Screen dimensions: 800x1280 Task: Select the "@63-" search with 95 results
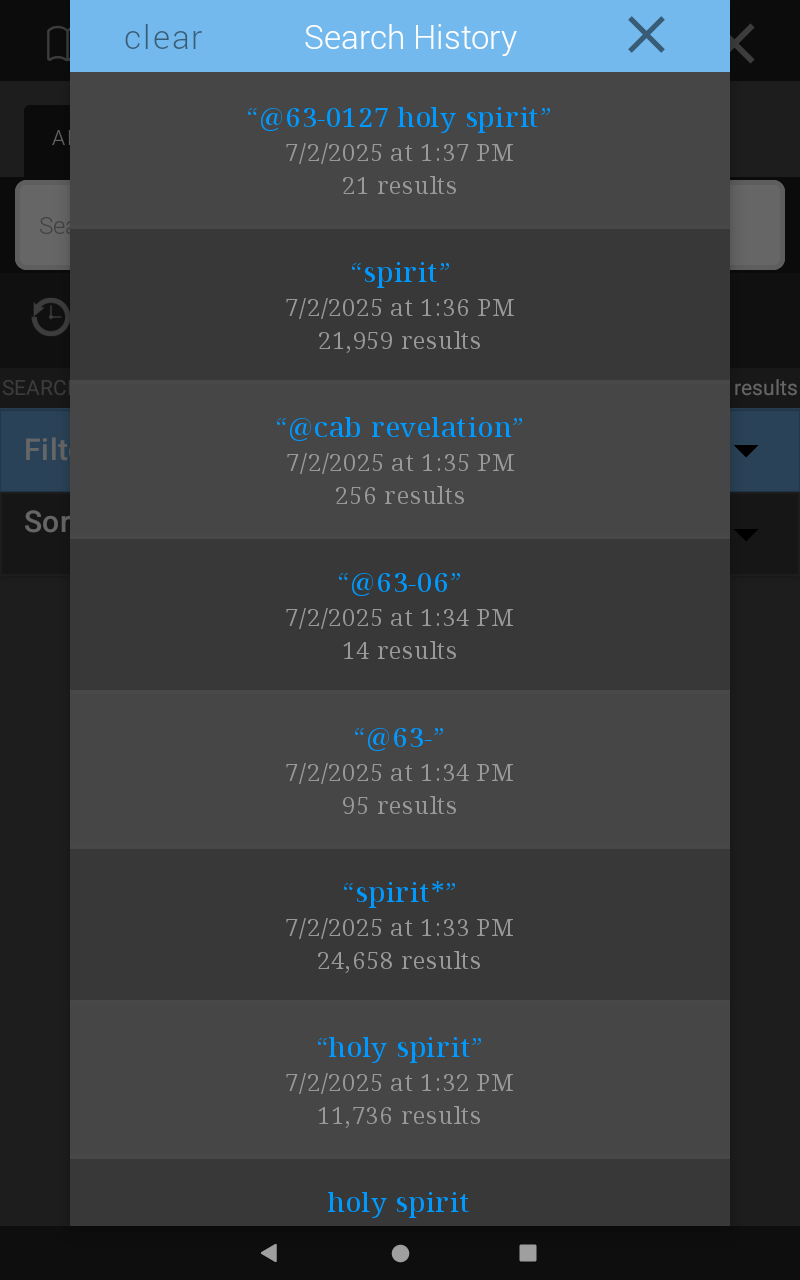pos(400,771)
